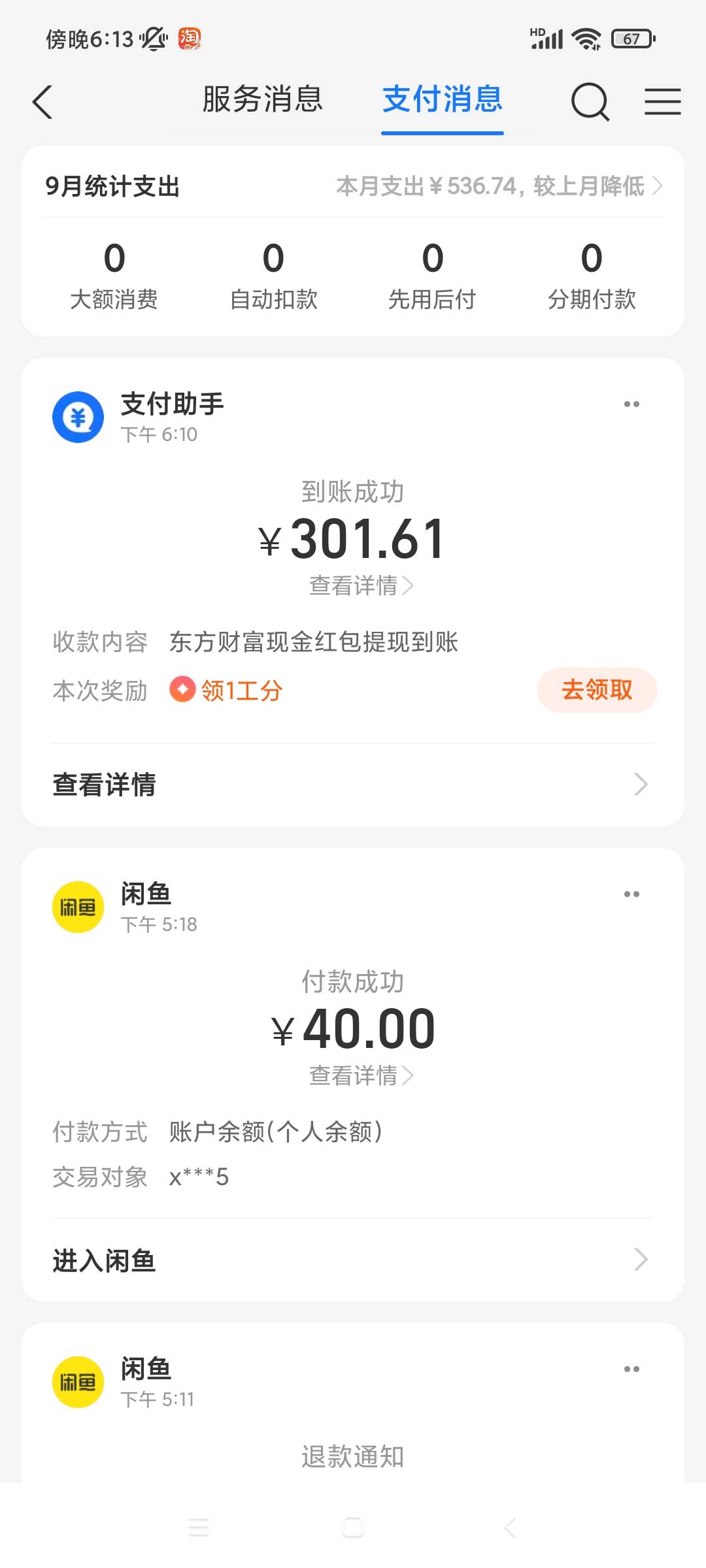Tap 查看详情 link under ¥40.00
The image size is (706, 1568).
pyautogui.click(x=361, y=1075)
